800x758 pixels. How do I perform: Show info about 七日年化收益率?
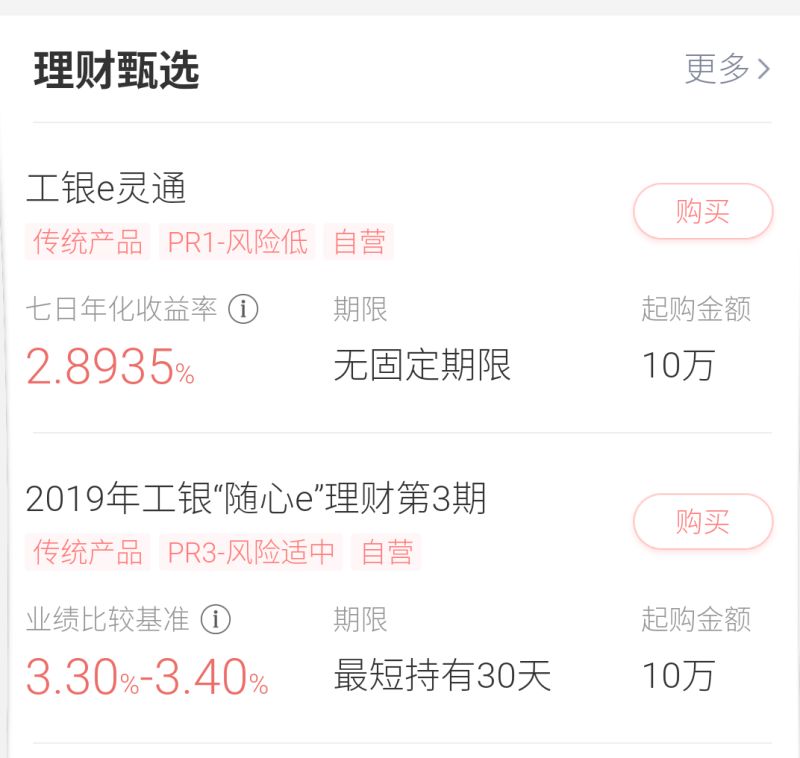[x=243, y=310]
